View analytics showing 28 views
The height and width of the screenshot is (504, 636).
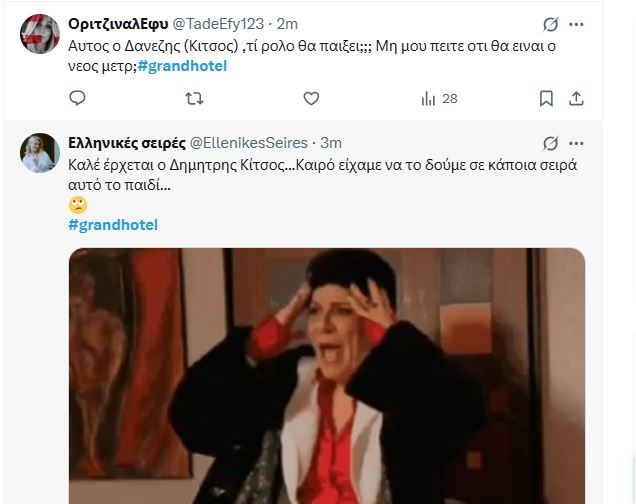[439, 98]
